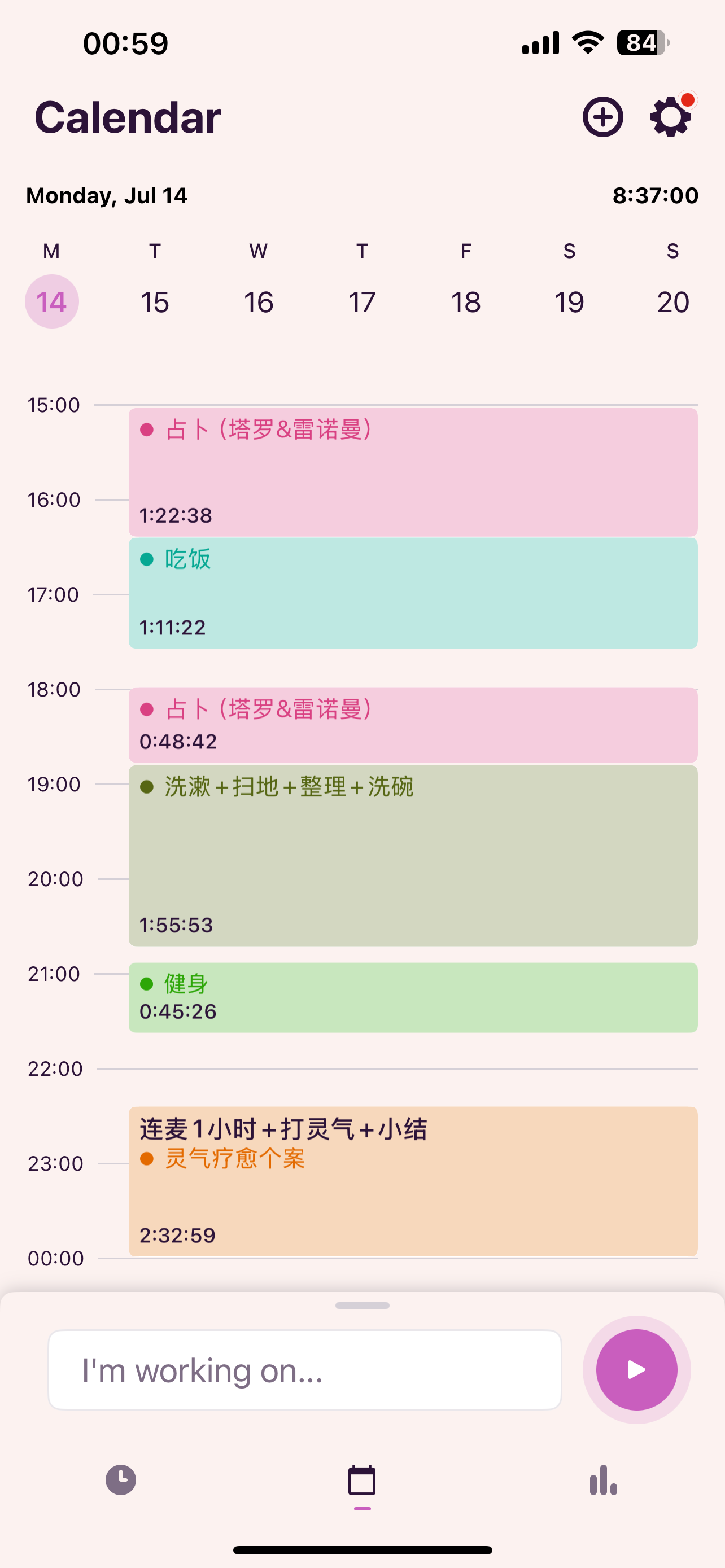The height and width of the screenshot is (1568, 725).
Task: Tap the "I'm working on..." field
Action: click(305, 1370)
